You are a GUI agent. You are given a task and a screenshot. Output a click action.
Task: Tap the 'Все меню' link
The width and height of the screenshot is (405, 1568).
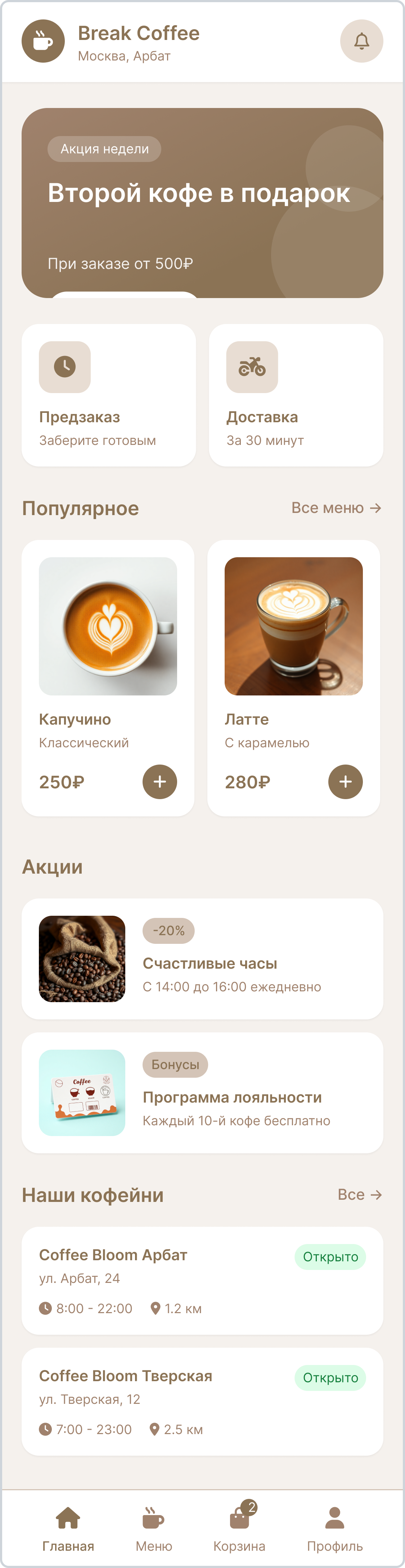point(336,508)
